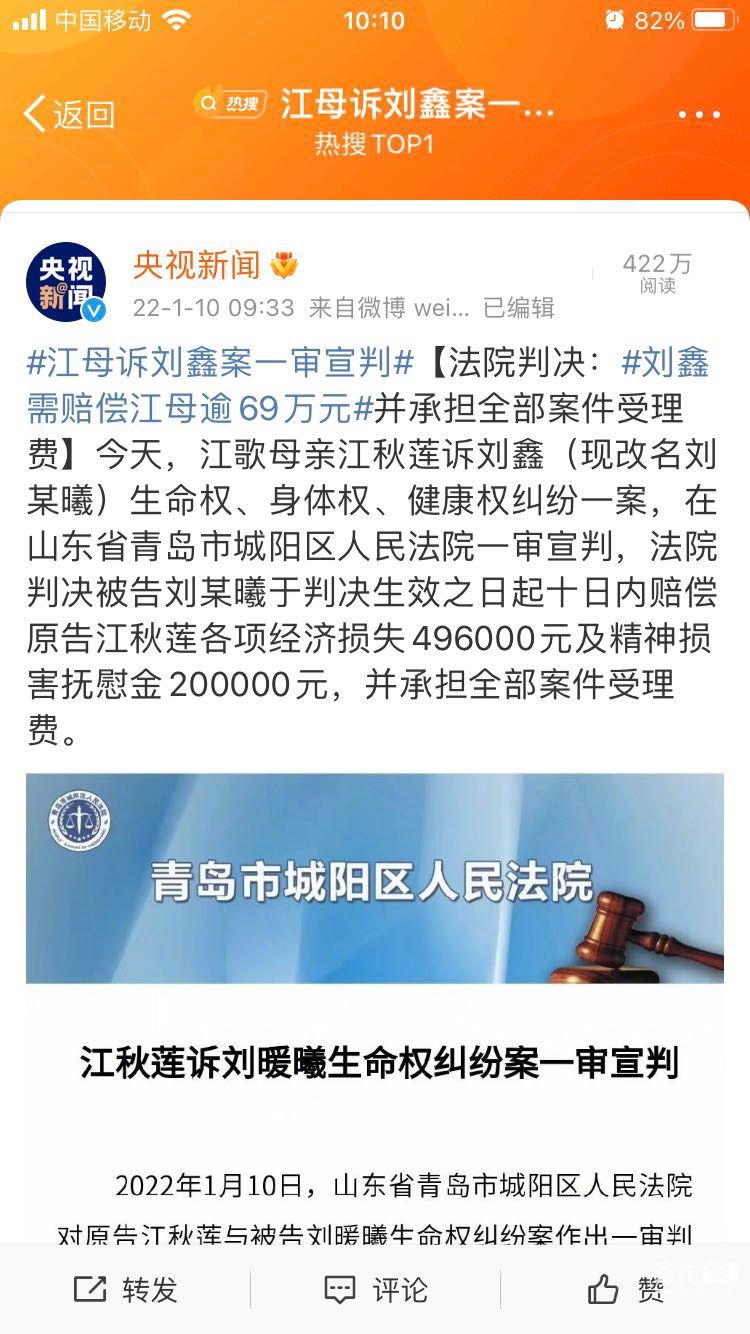Open the three-dot overflow menu
Viewport: 750px width, 1334px height.
coord(698,115)
